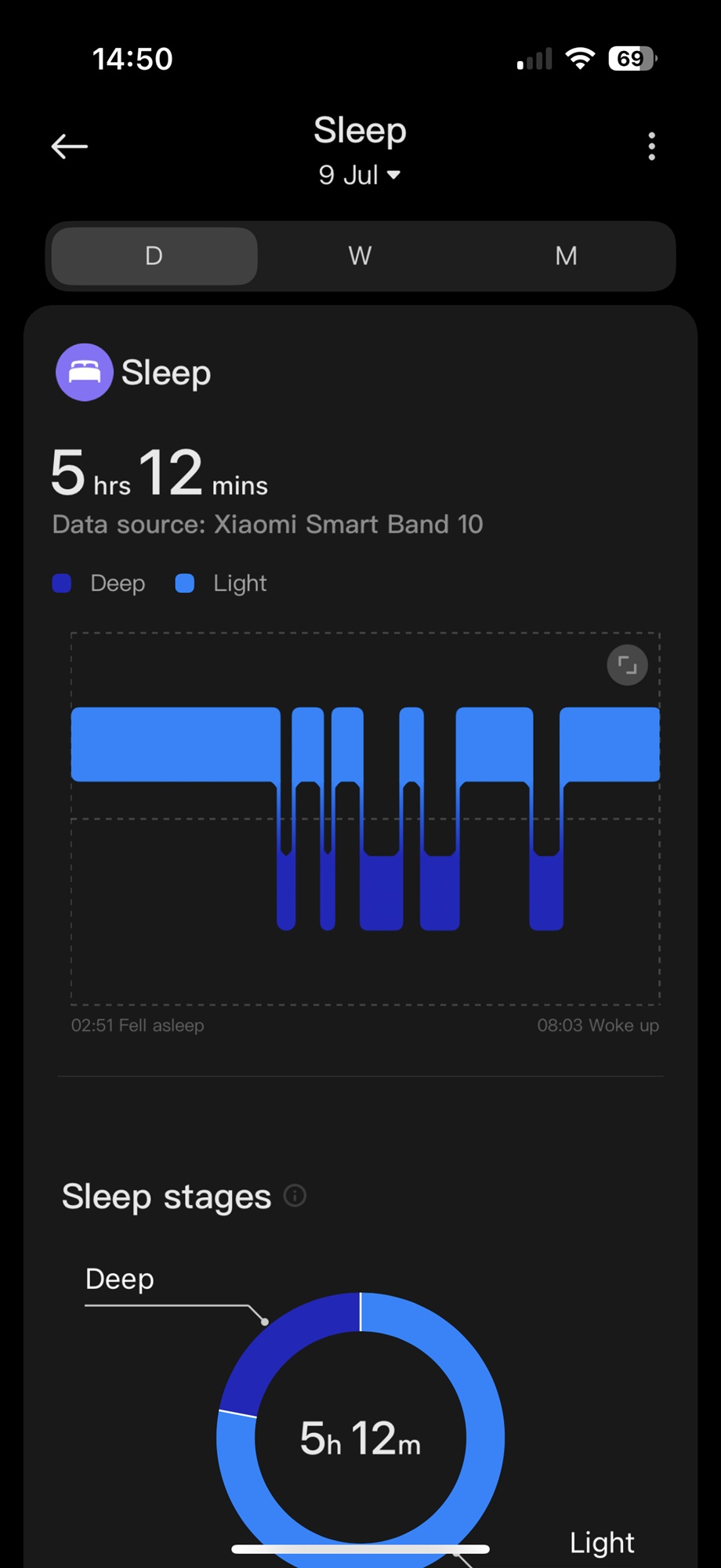Switch to the W weekly tab

tap(360, 256)
